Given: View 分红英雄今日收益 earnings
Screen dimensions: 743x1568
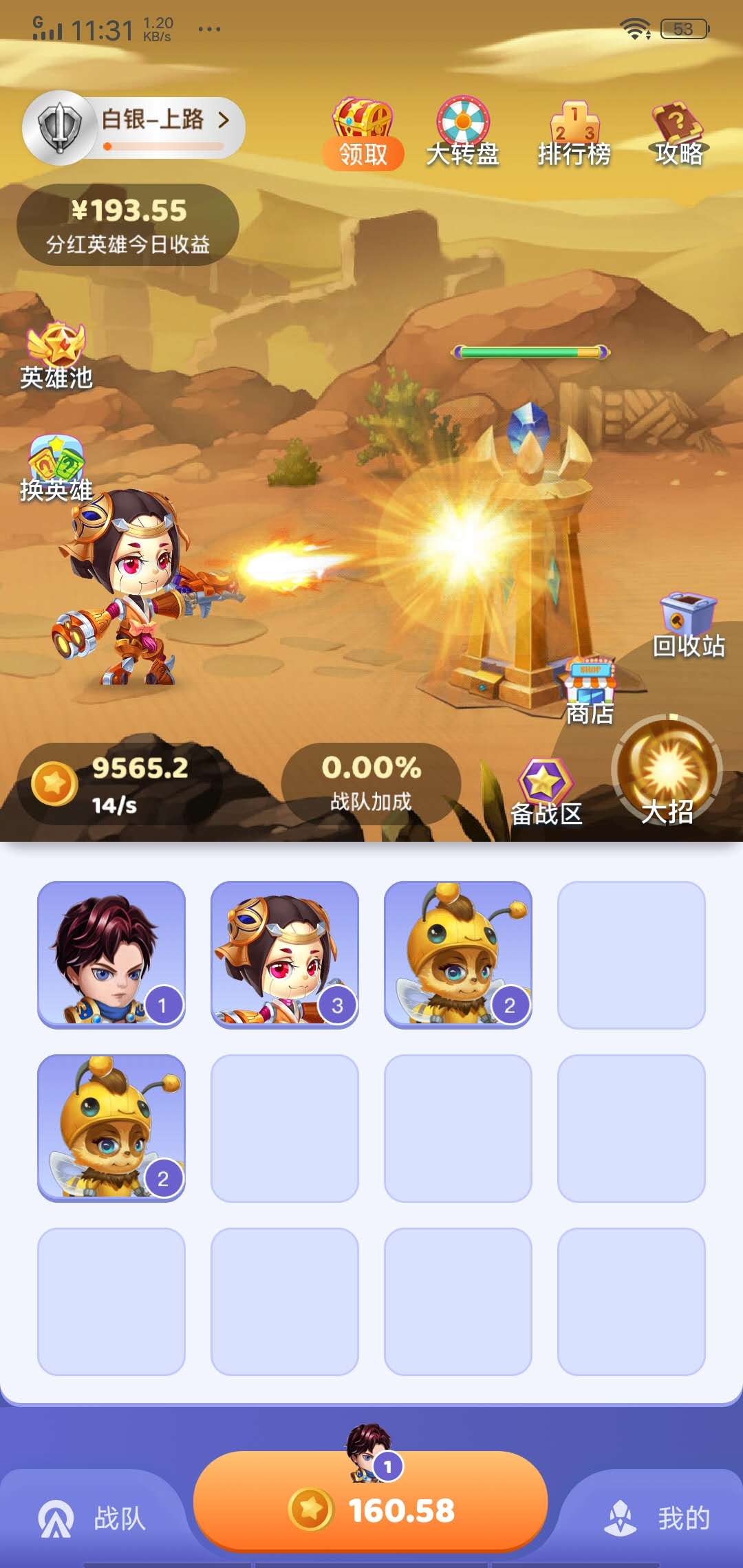Looking at the screenshot, I should coord(128,224).
